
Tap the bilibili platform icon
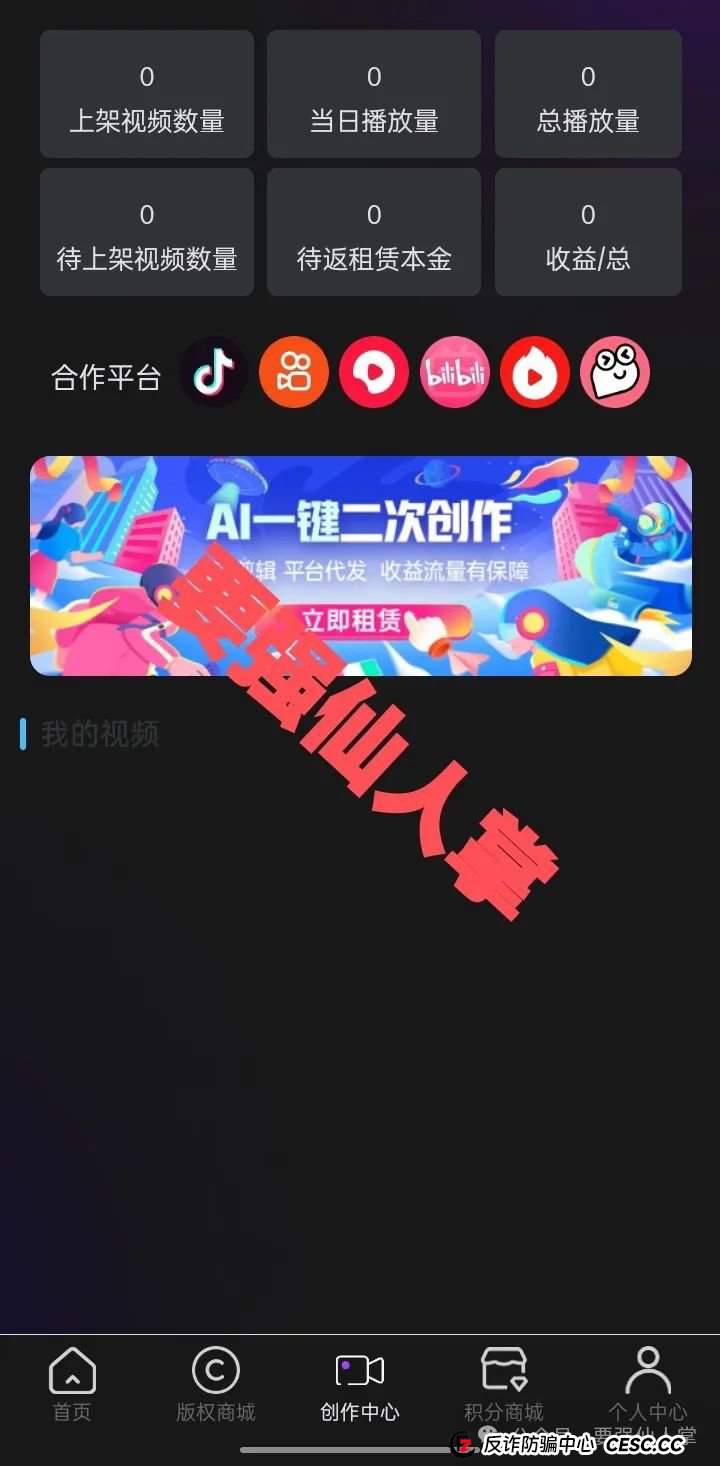pos(455,372)
